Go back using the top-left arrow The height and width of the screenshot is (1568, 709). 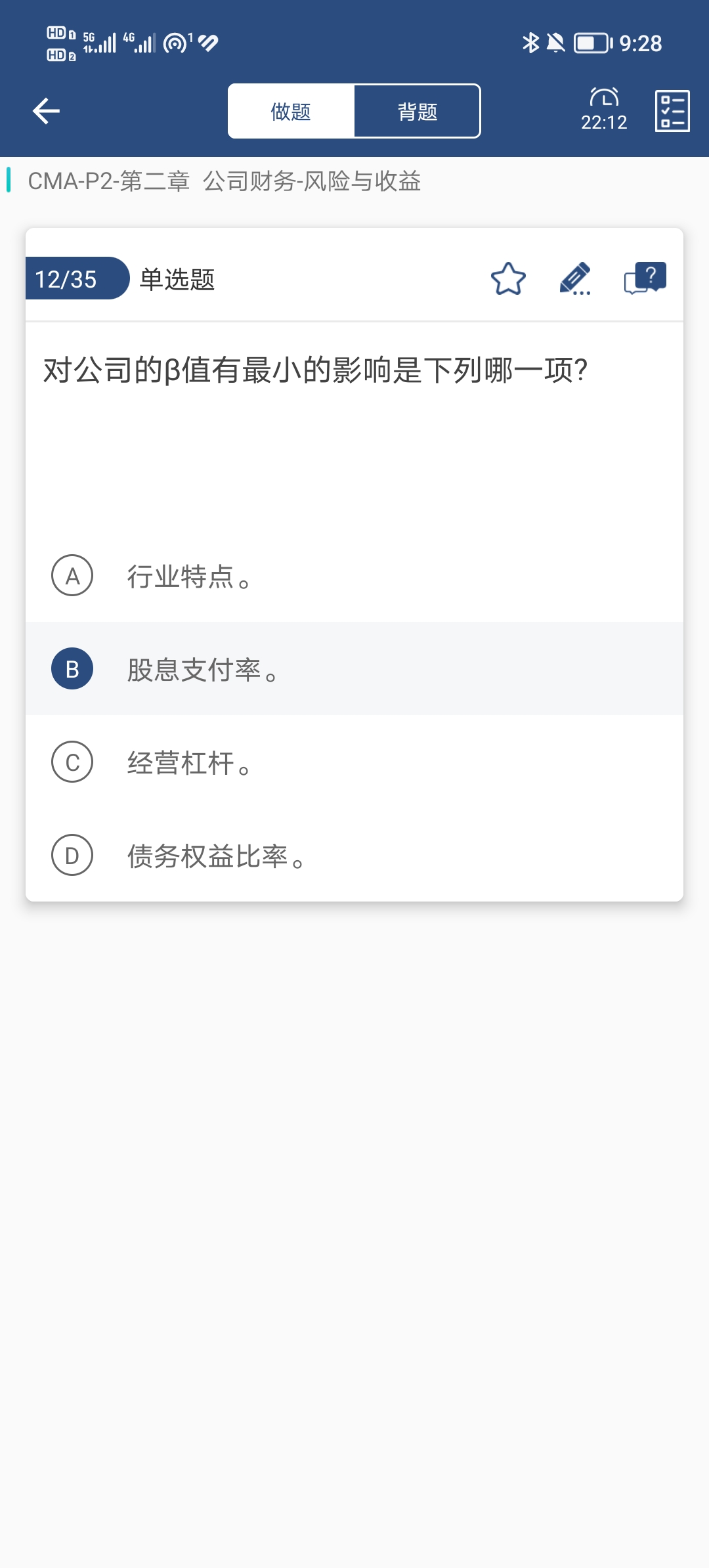tap(46, 111)
